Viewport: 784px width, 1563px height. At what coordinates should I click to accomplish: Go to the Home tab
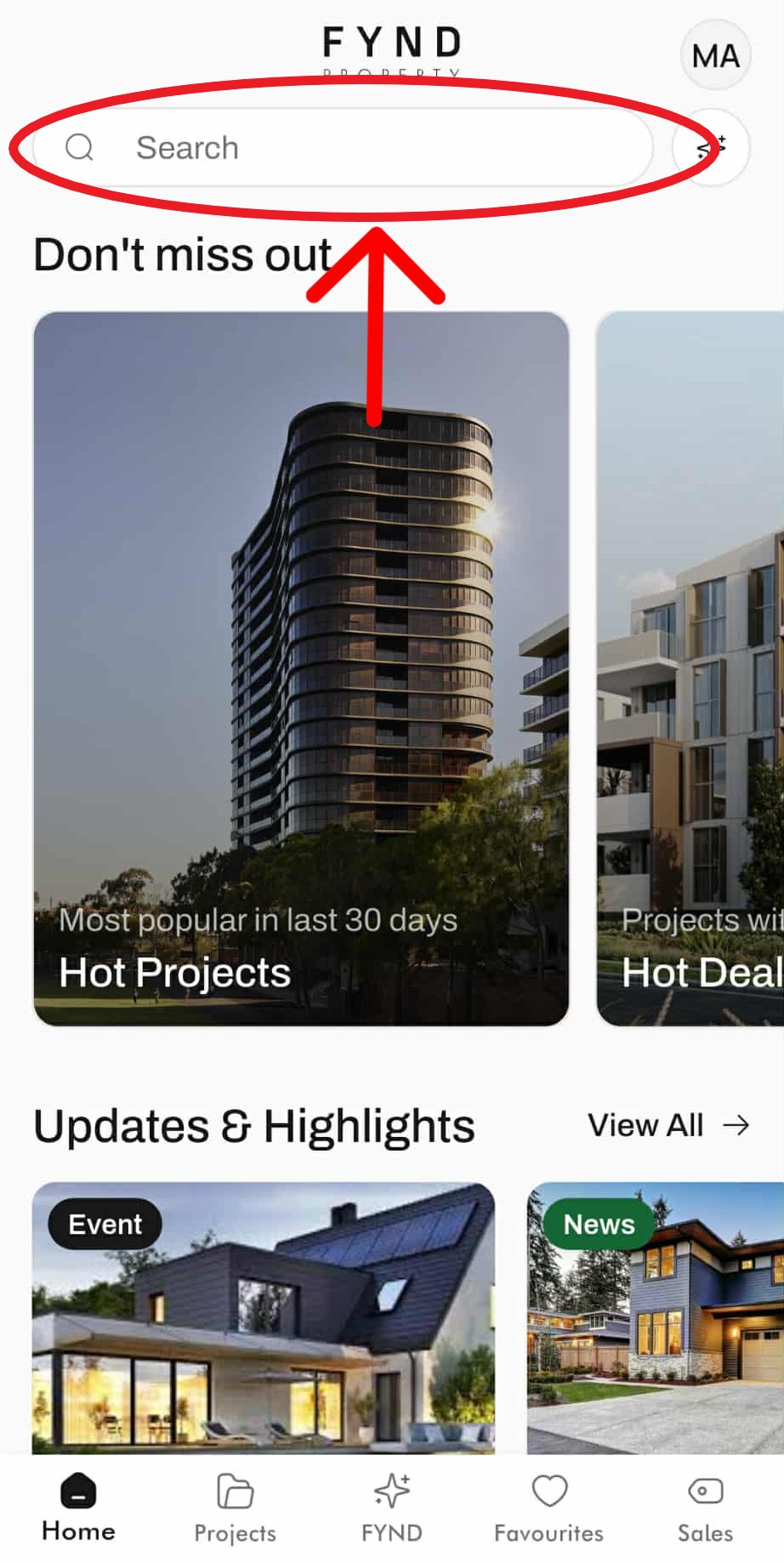coord(78,1507)
